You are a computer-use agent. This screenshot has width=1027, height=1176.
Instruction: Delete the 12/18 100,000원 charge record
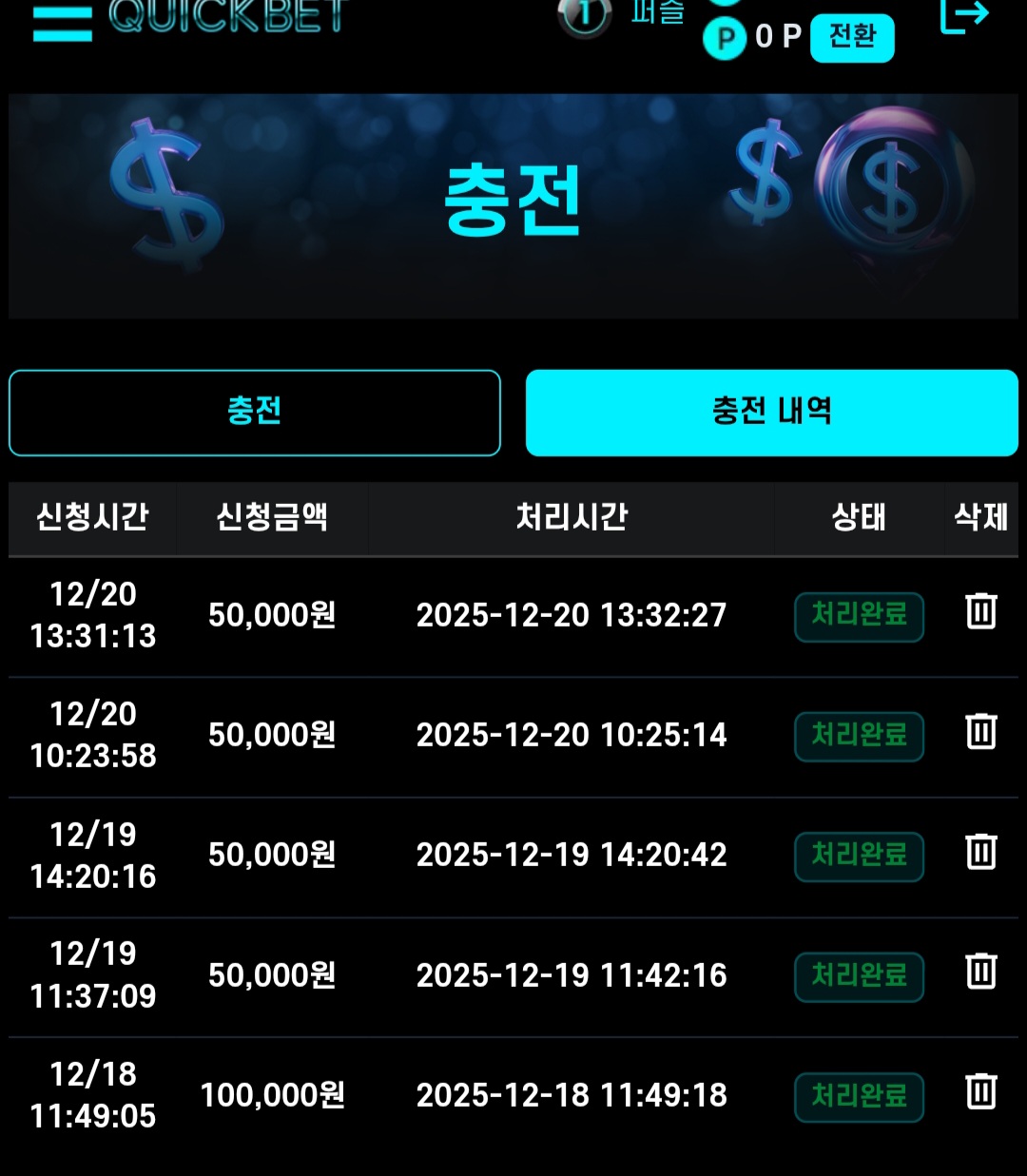pos(980,1091)
